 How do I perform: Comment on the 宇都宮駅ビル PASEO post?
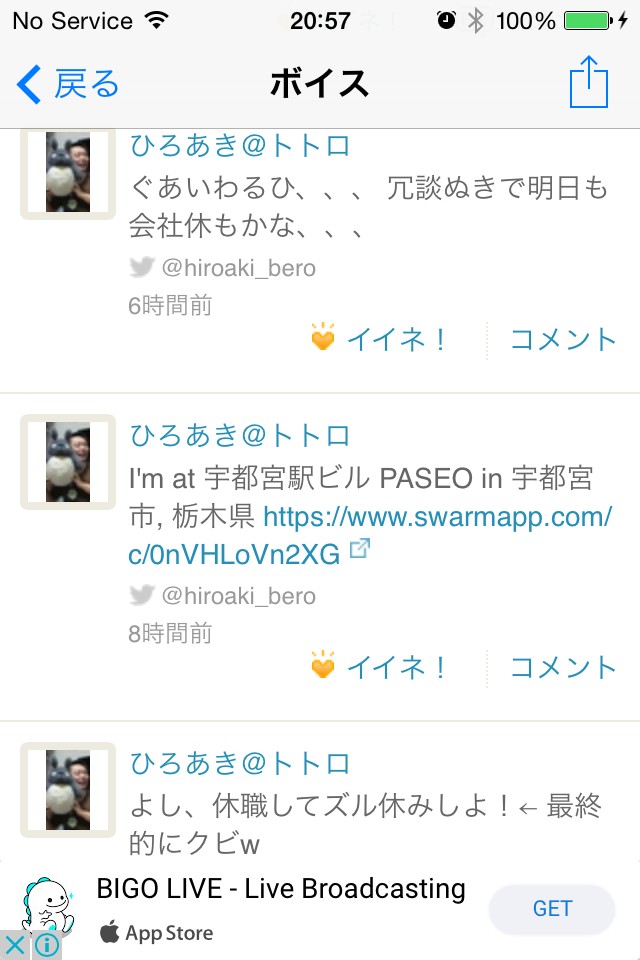coord(563,667)
